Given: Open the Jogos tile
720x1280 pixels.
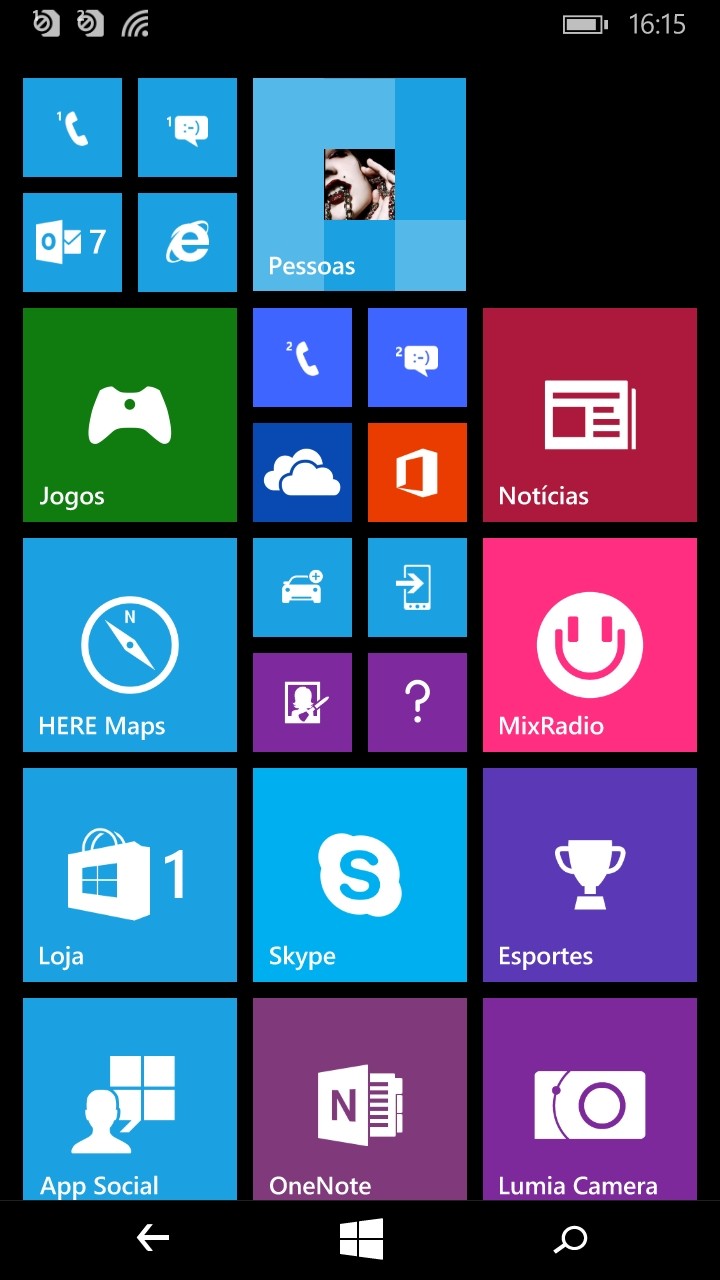Looking at the screenshot, I should (x=130, y=415).
